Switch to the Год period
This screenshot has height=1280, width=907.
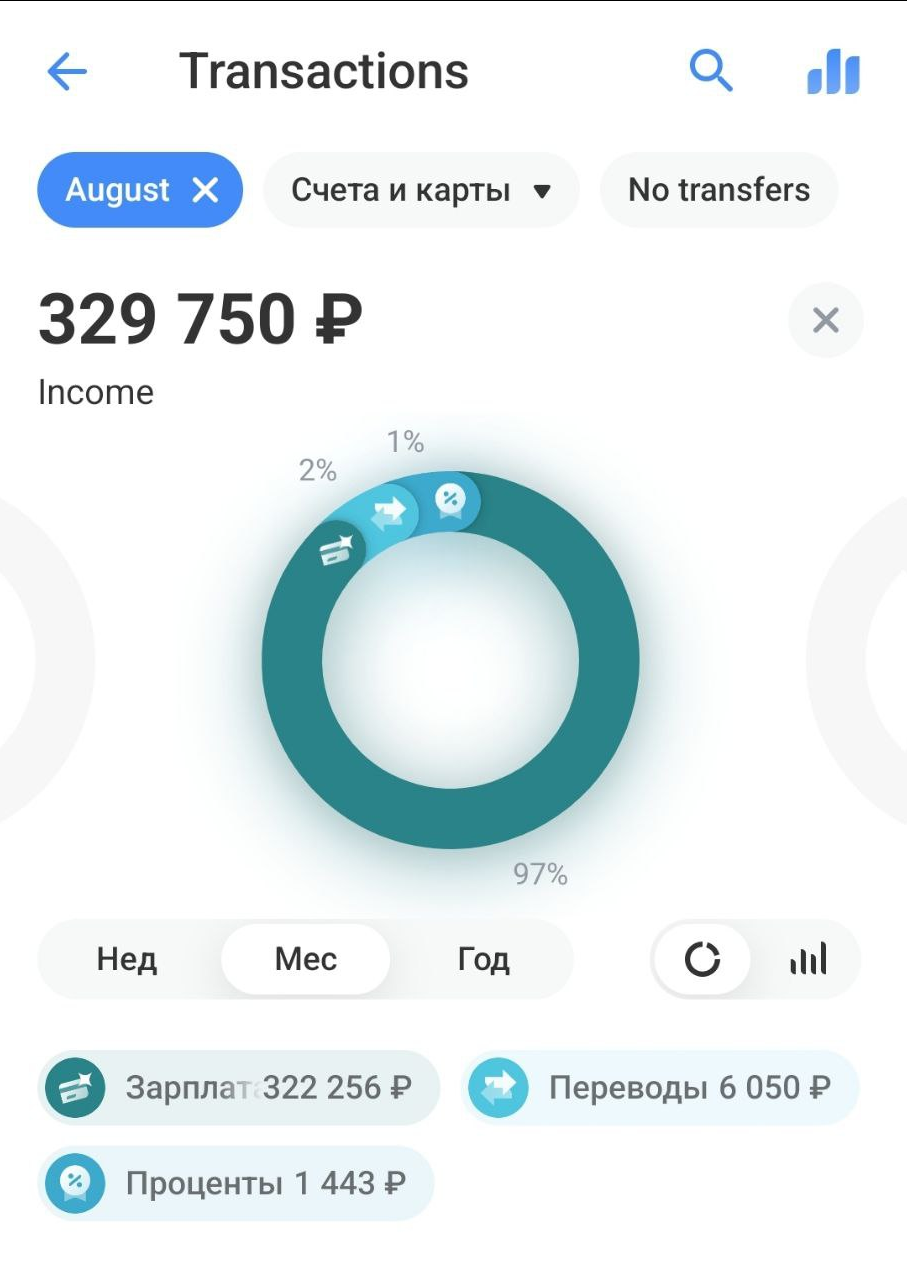pyautogui.click(x=483, y=960)
